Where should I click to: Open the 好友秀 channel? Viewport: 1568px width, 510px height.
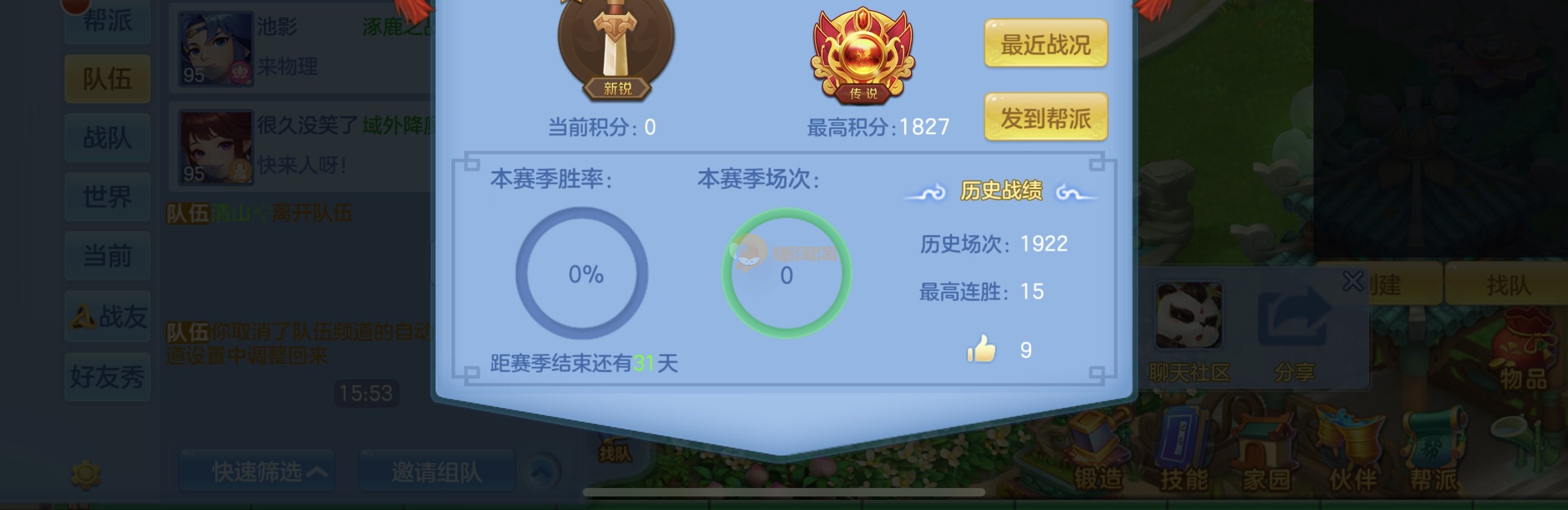107,377
